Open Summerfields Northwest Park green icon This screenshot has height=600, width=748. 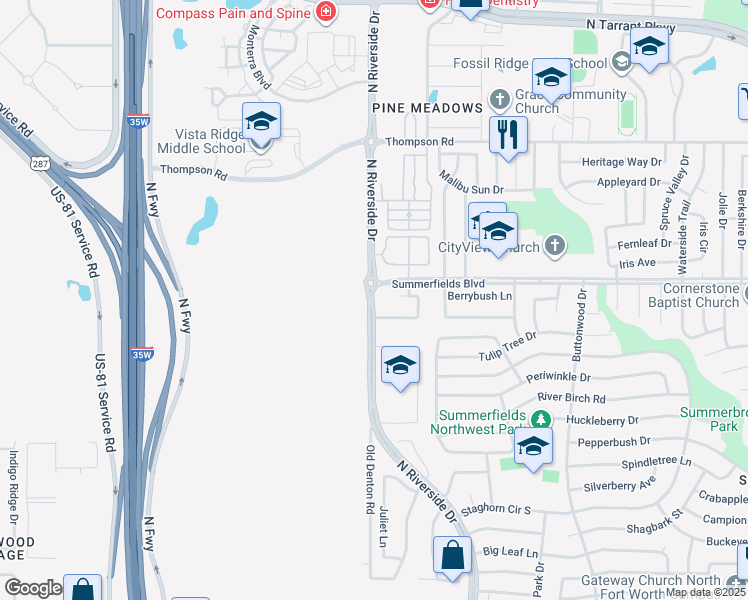click(541, 418)
